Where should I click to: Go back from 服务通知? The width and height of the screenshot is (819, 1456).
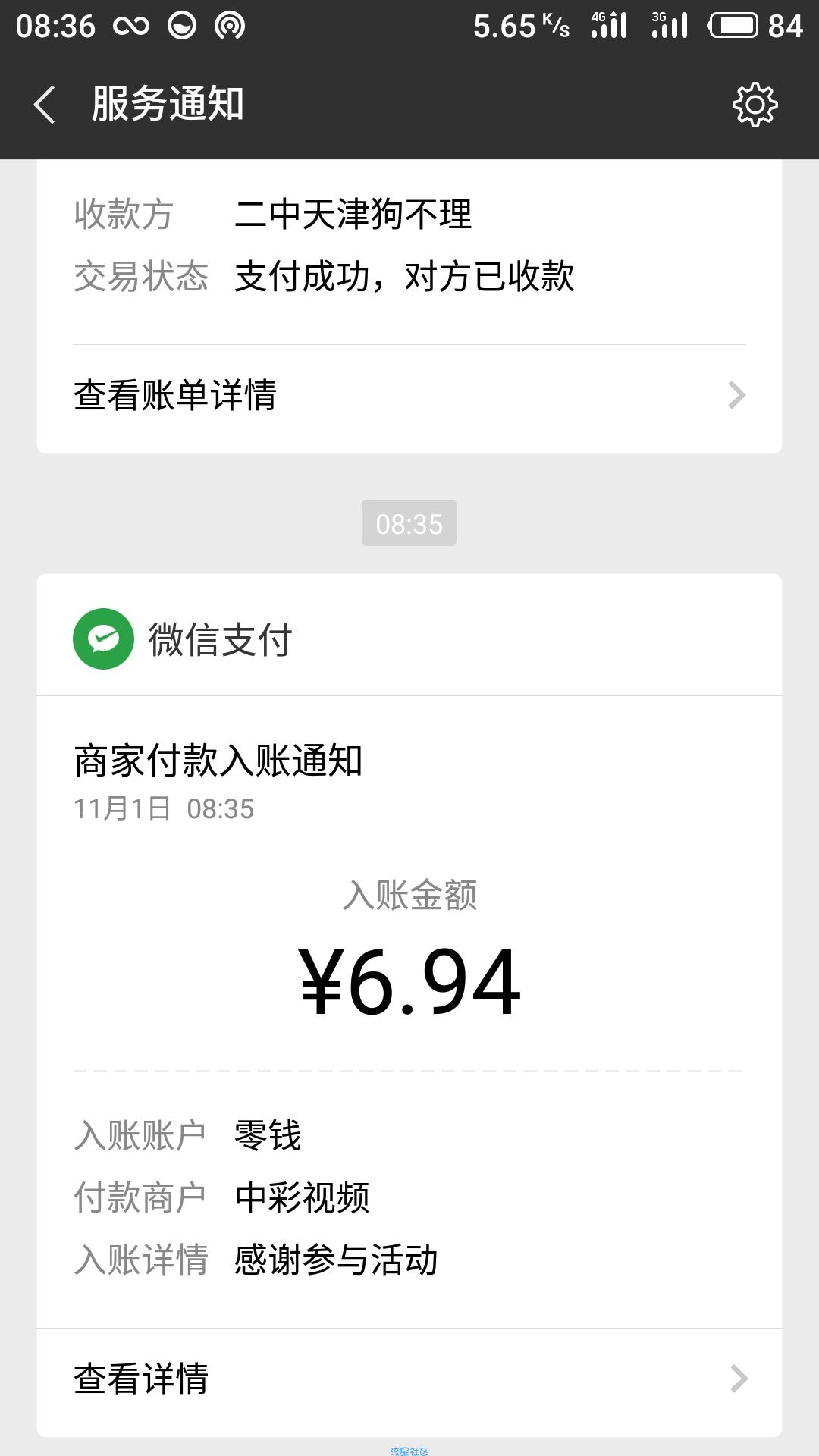tap(45, 105)
